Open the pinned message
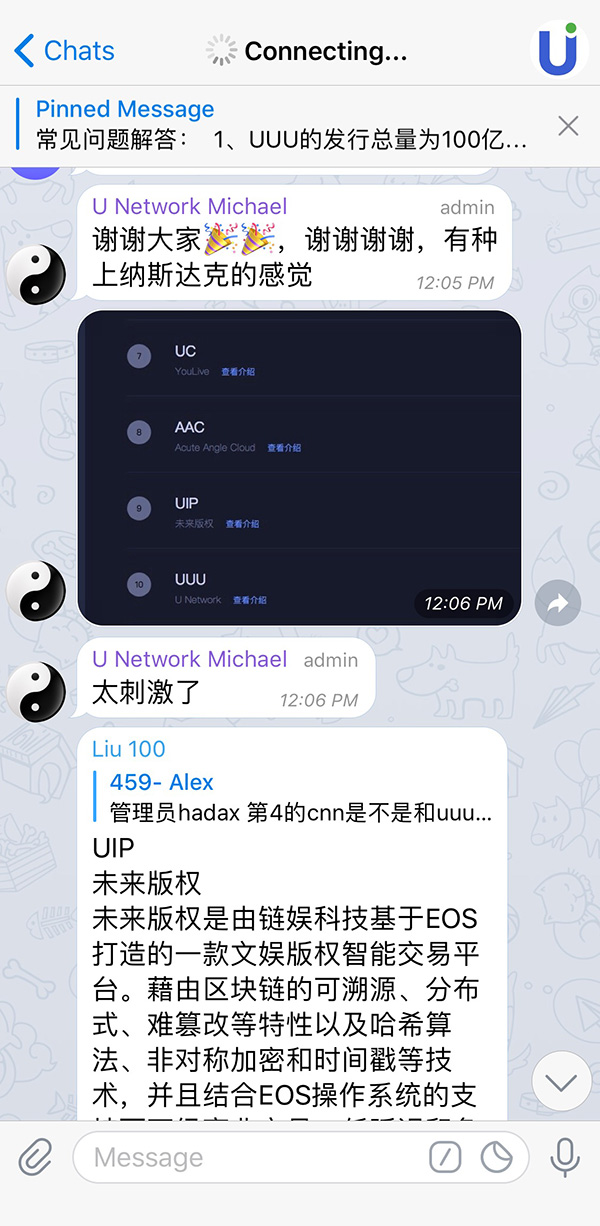Viewport: 600px width, 1226px height. pyautogui.click(x=280, y=125)
